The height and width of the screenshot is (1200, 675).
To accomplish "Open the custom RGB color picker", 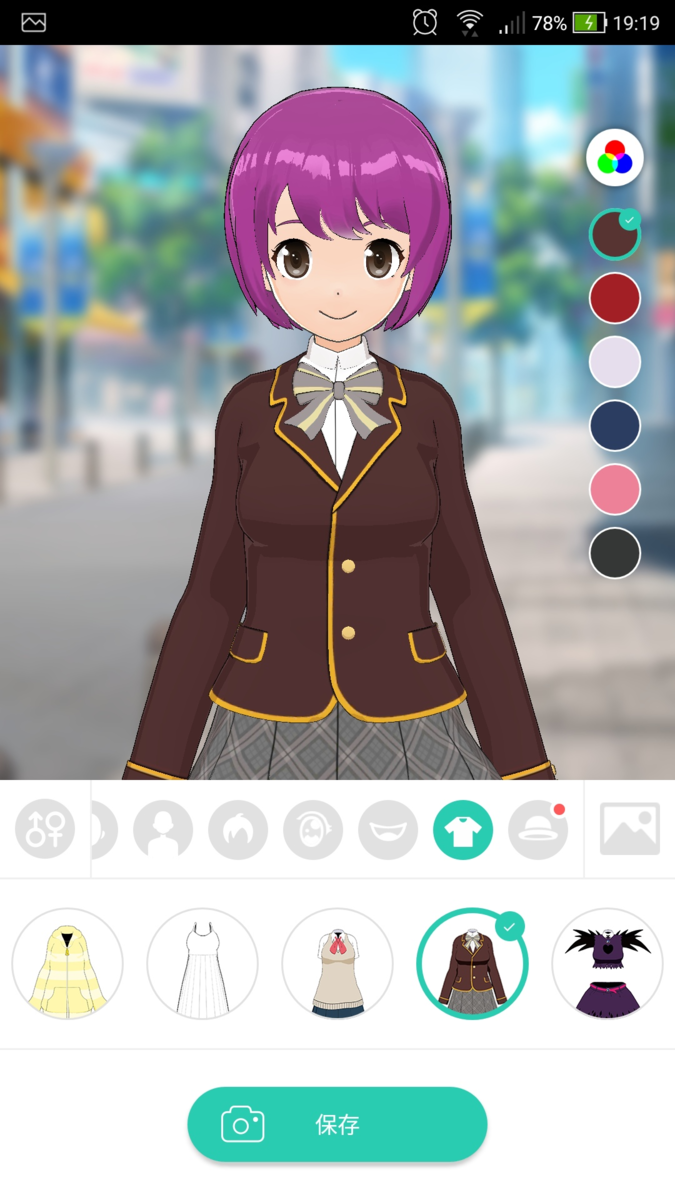I will click(614, 158).
